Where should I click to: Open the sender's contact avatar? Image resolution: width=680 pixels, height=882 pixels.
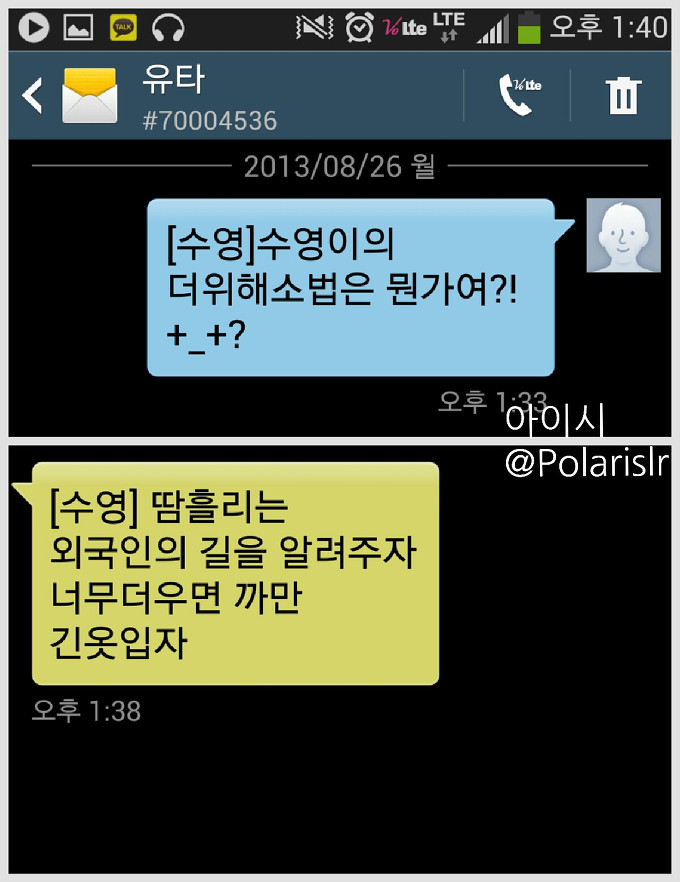click(x=622, y=235)
